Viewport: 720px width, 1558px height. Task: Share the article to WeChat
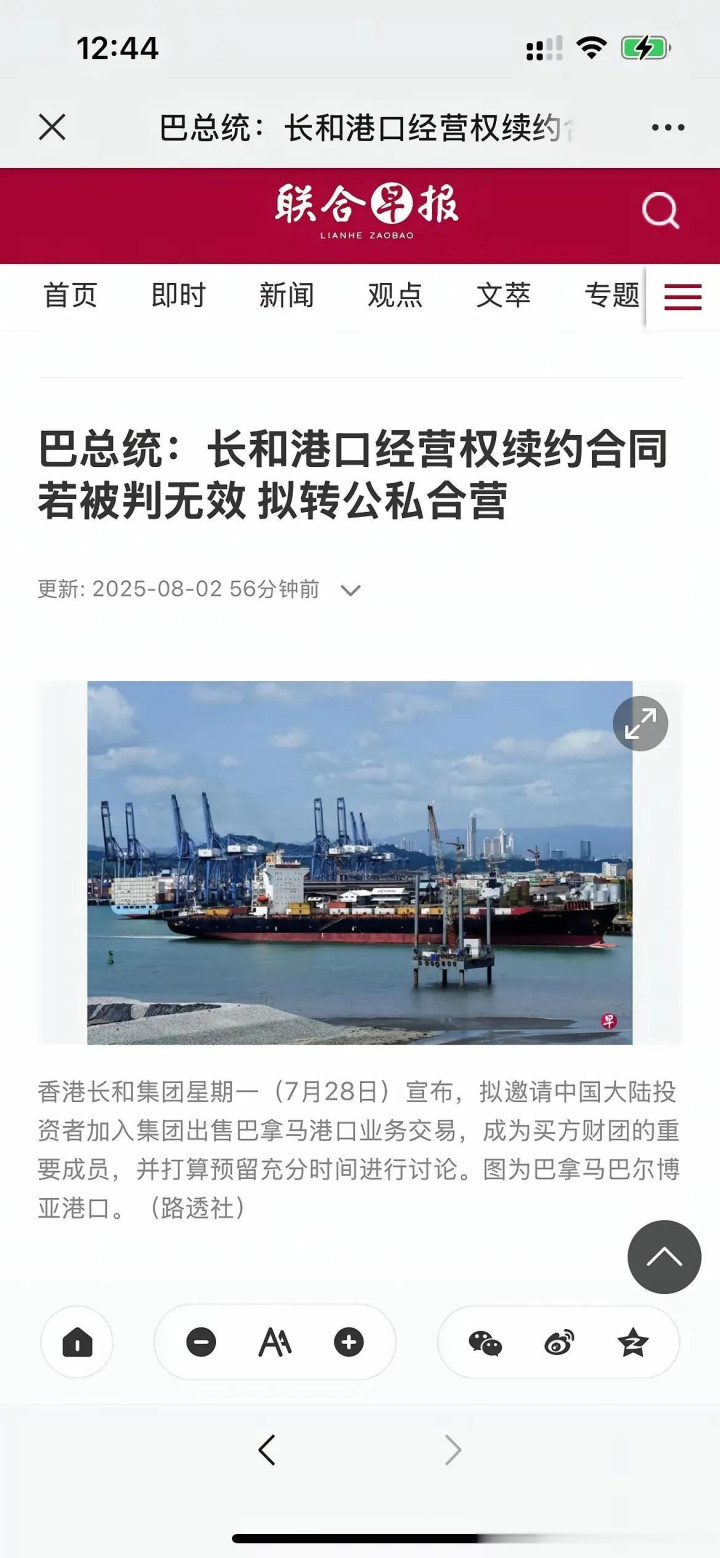(485, 1343)
